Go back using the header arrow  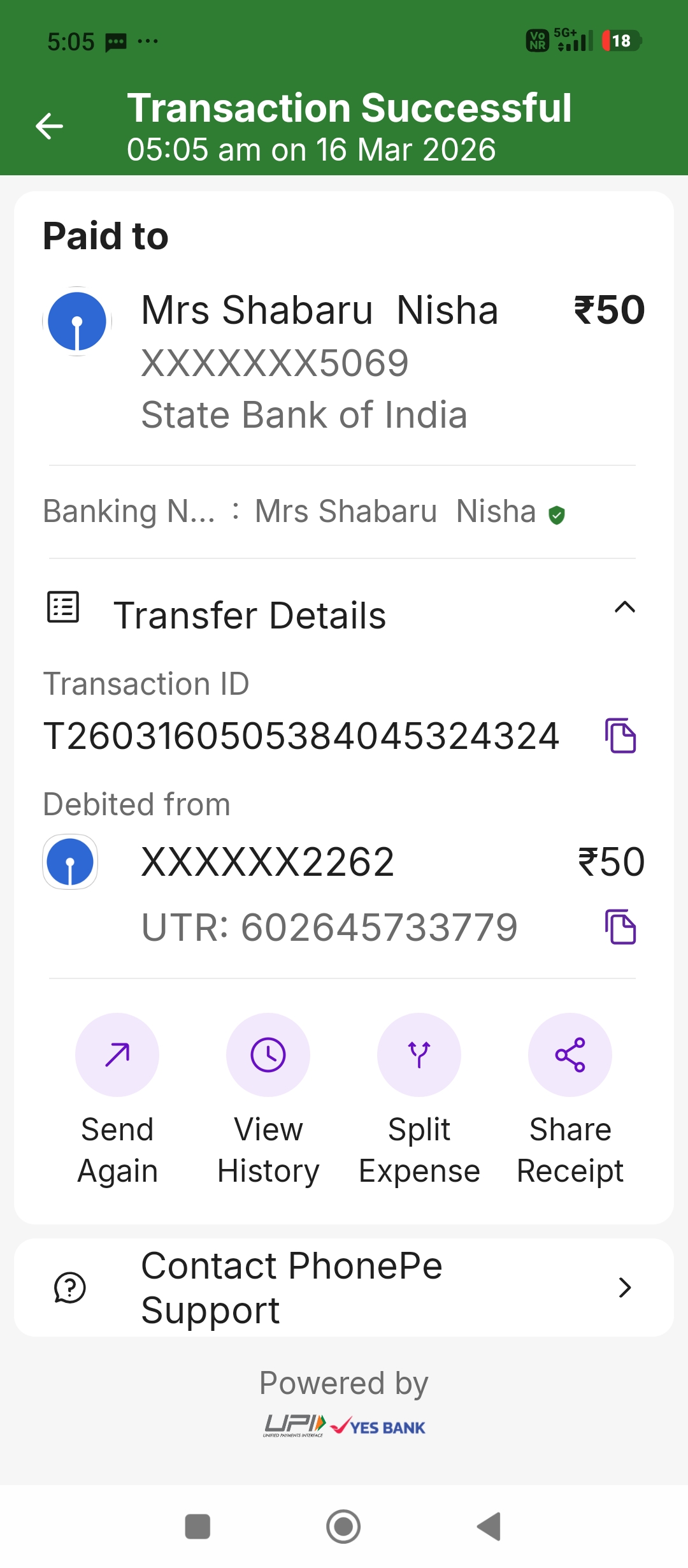click(x=50, y=126)
